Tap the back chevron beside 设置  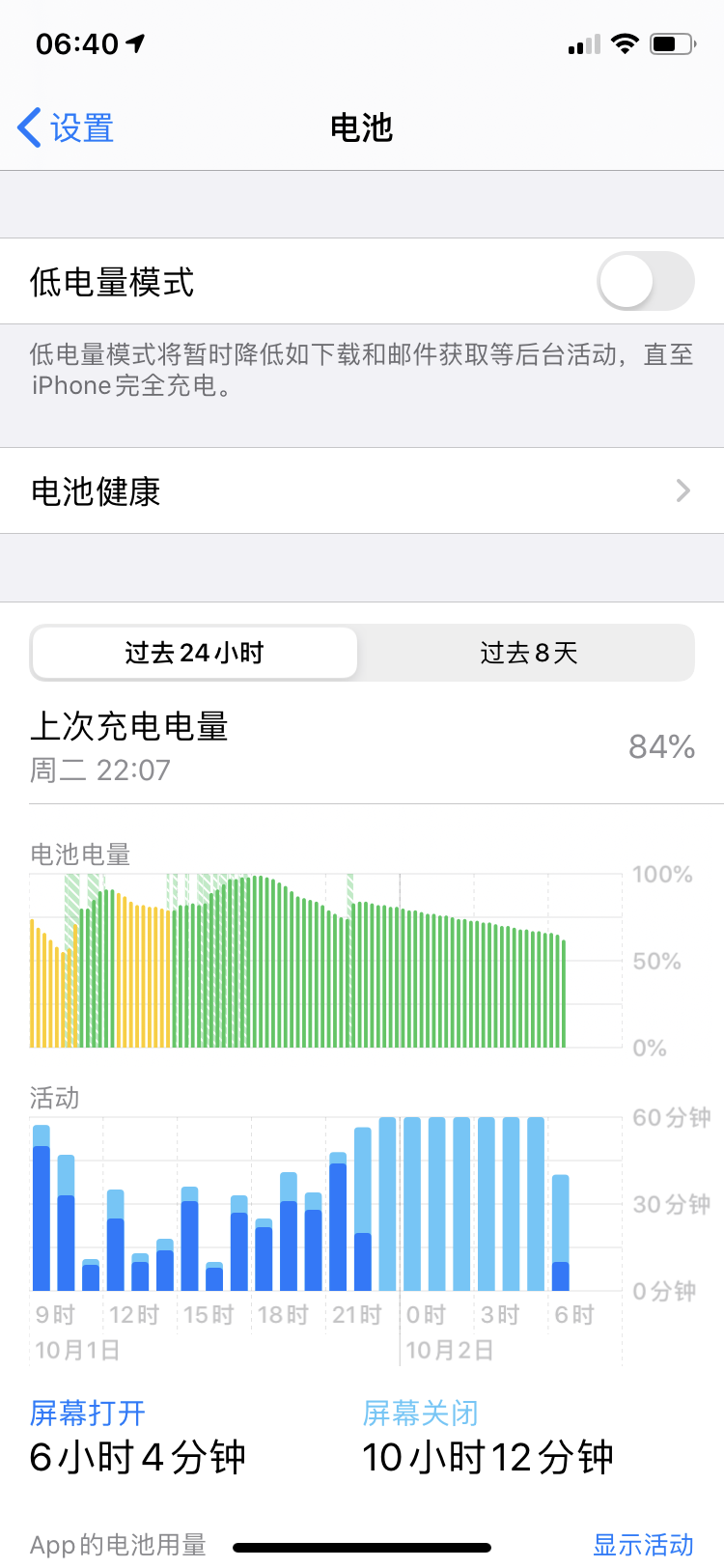click(x=27, y=126)
